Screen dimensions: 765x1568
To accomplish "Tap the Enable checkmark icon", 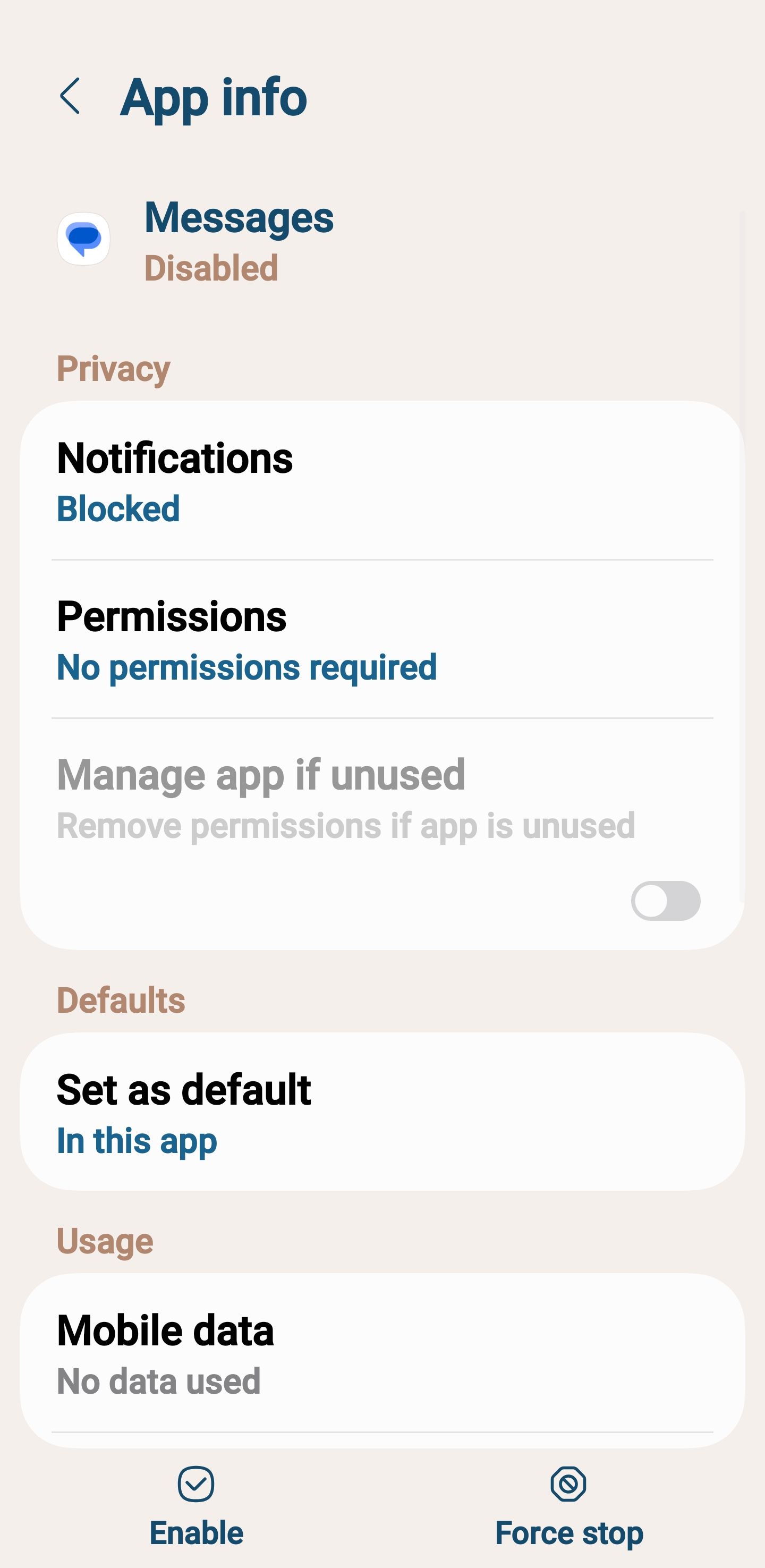I will pyautogui.click(x=196, y=1484).
